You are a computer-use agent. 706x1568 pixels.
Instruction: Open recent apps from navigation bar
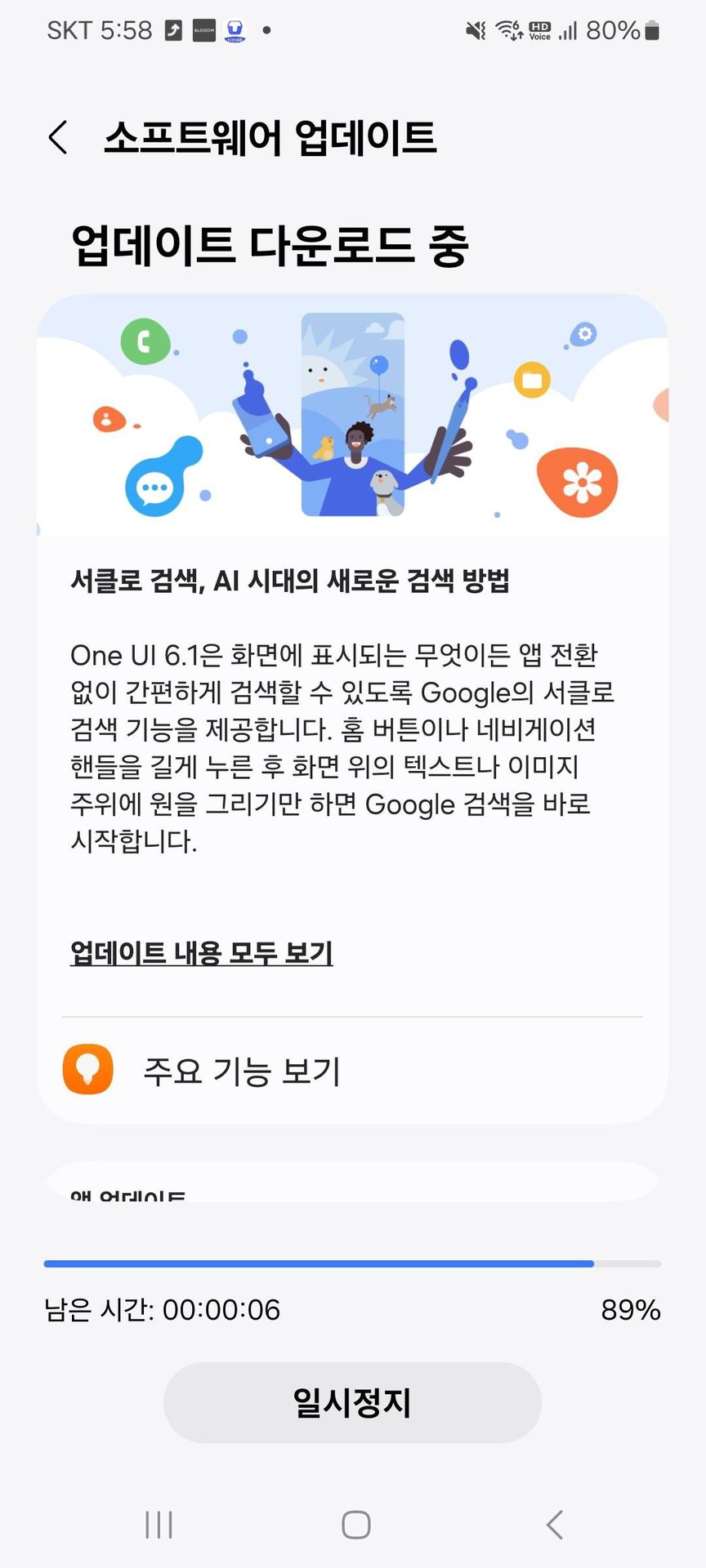tap(159, 1524)
